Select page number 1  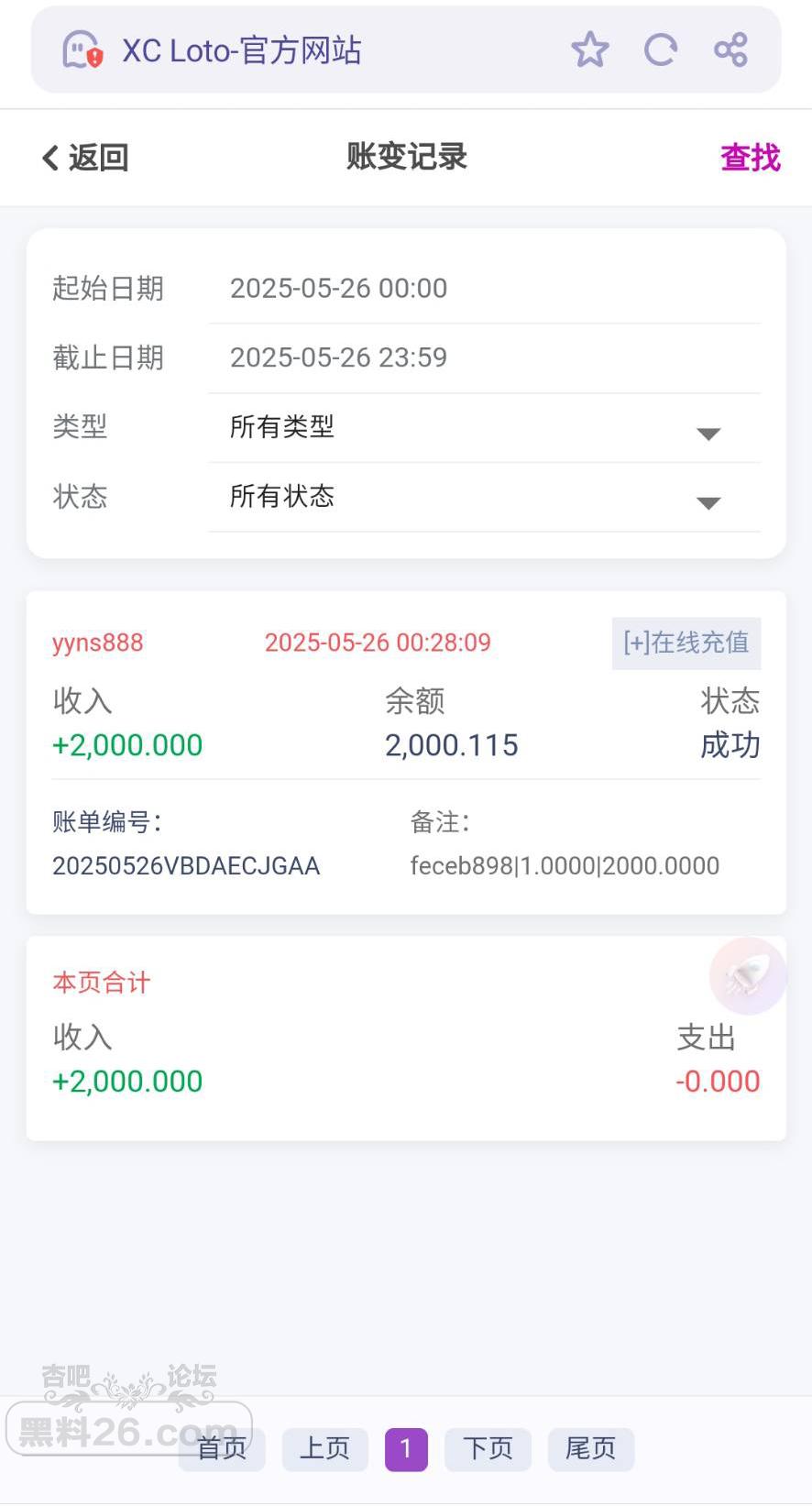(x=406, y=1449)
